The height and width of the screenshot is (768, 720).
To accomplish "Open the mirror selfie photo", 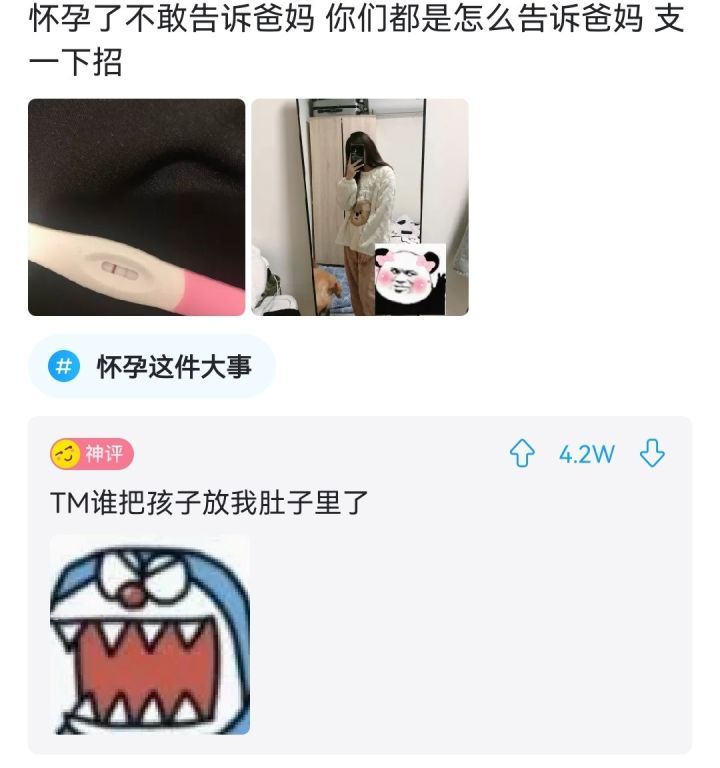I will (x=359, y=207).
